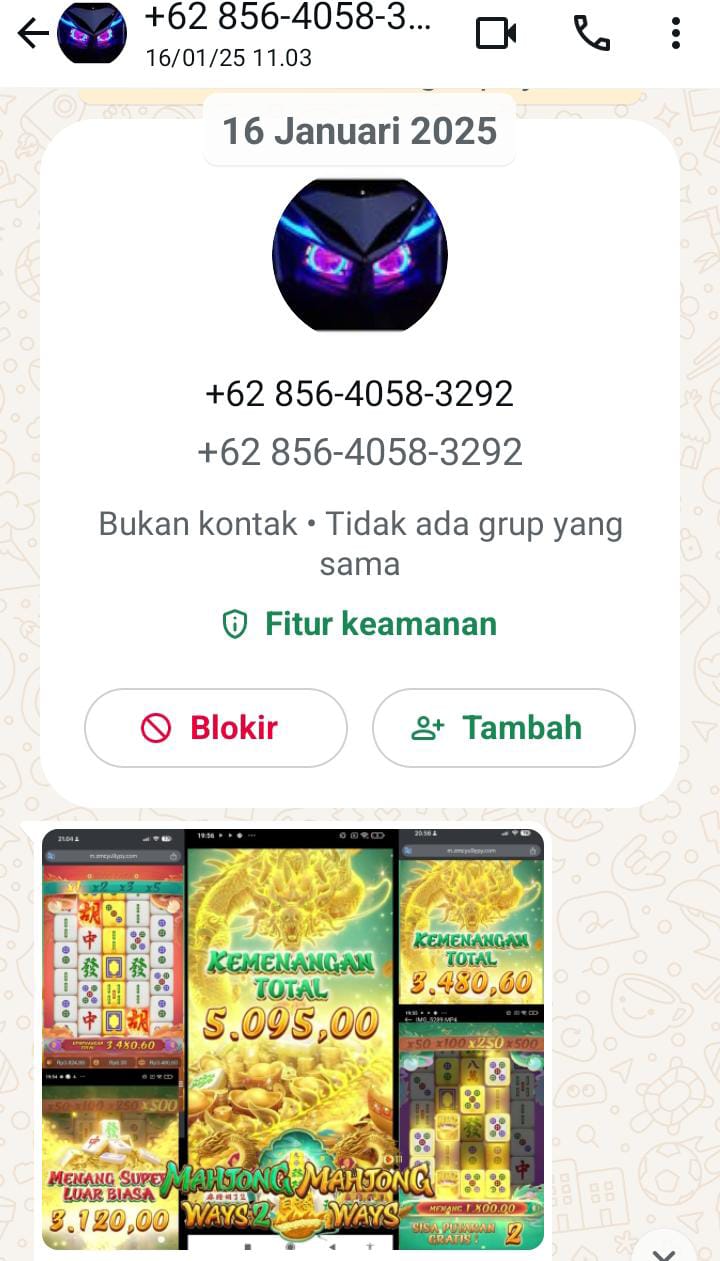Open the three-dot overflow menu
Image resolution: width=720 pixels, height=1261 pixels.
point(676,34)
